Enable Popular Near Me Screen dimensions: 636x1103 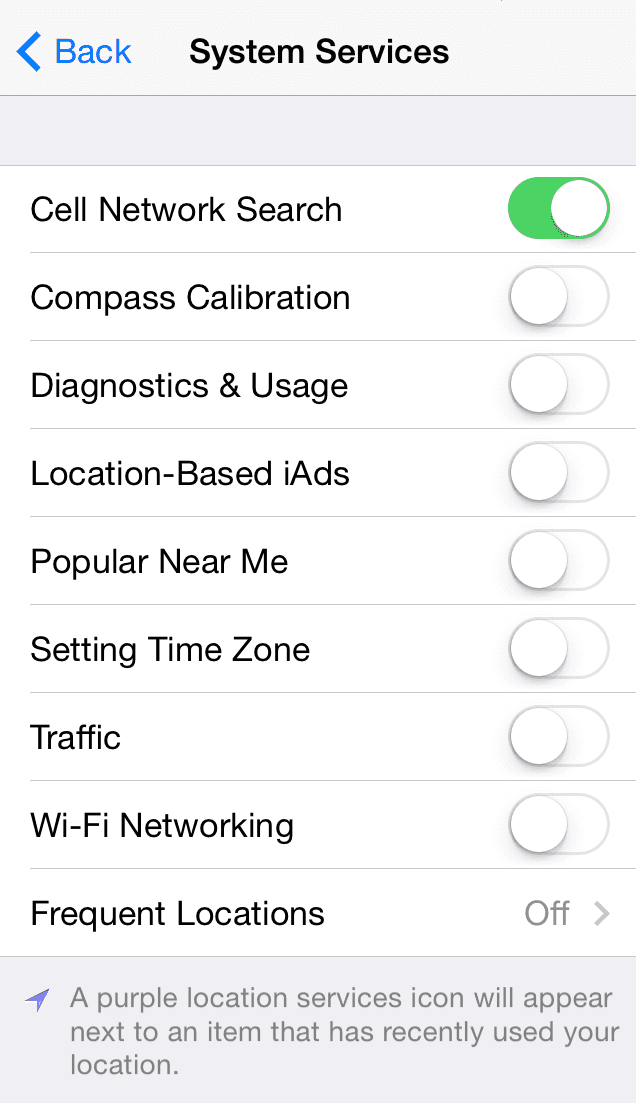point(559,560)
